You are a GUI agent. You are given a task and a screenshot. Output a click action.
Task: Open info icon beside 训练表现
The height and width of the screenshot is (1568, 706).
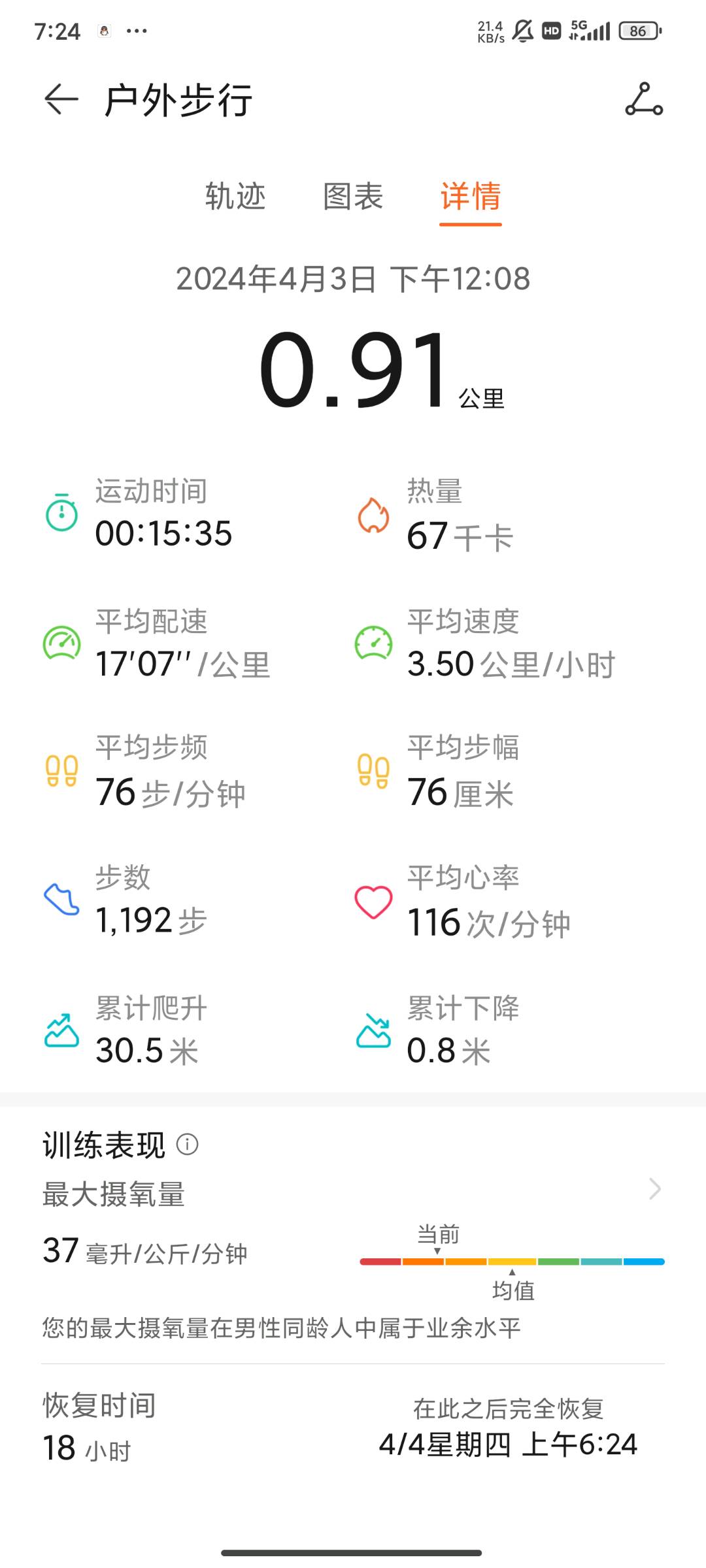tap(188, 1145)
